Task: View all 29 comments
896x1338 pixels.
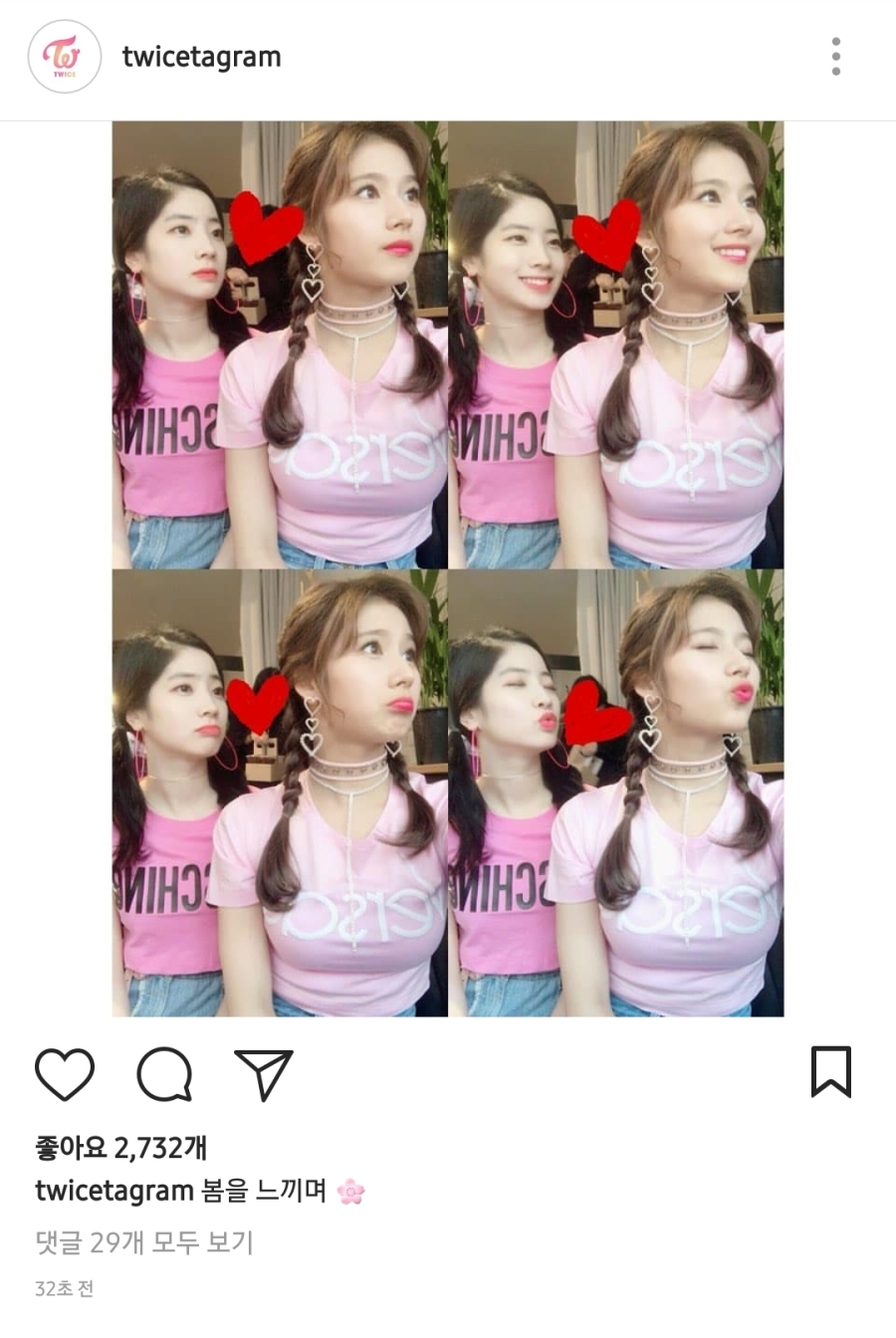Action: pos(144,1242)
